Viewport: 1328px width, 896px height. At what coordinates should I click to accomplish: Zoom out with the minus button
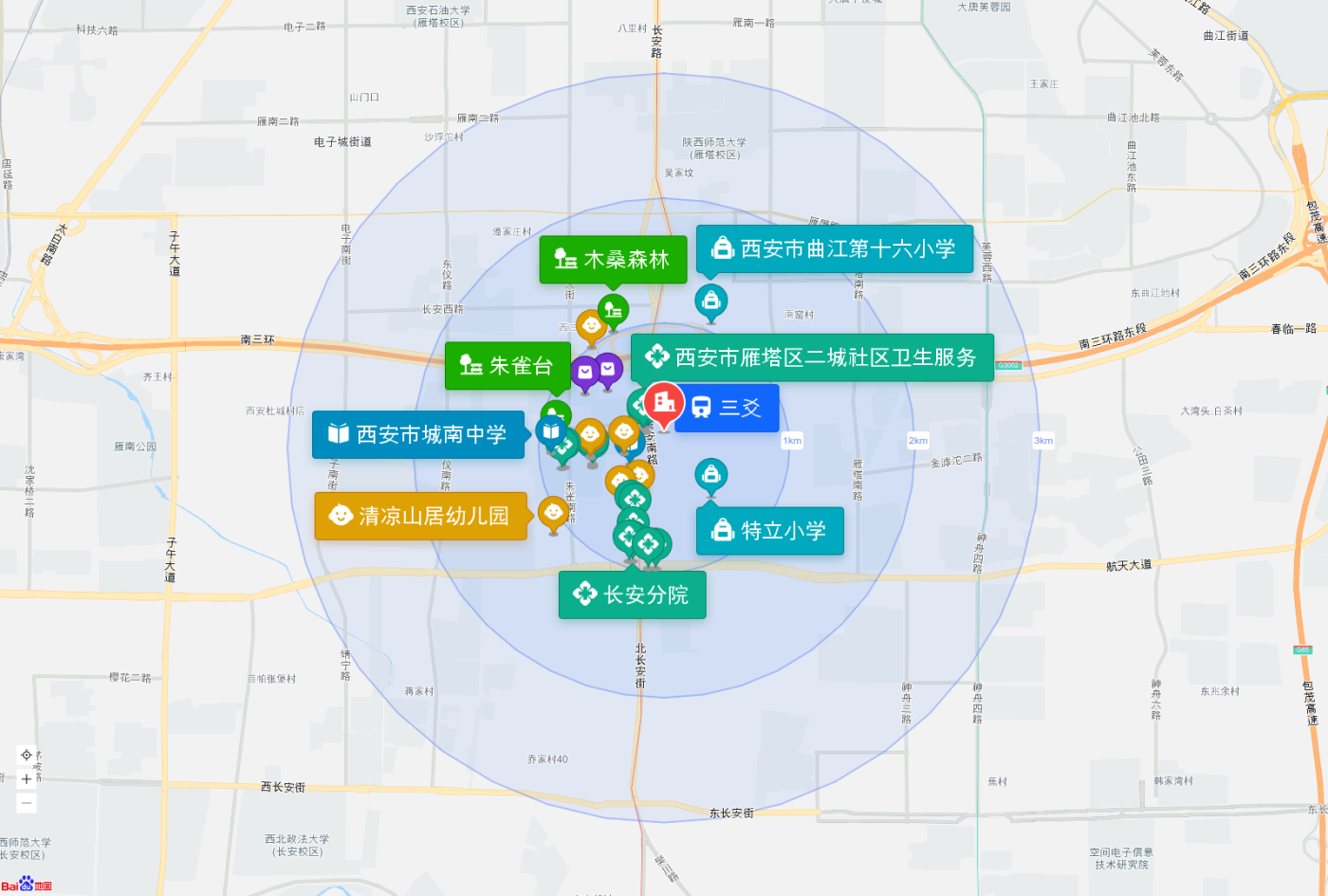point(27,803)
